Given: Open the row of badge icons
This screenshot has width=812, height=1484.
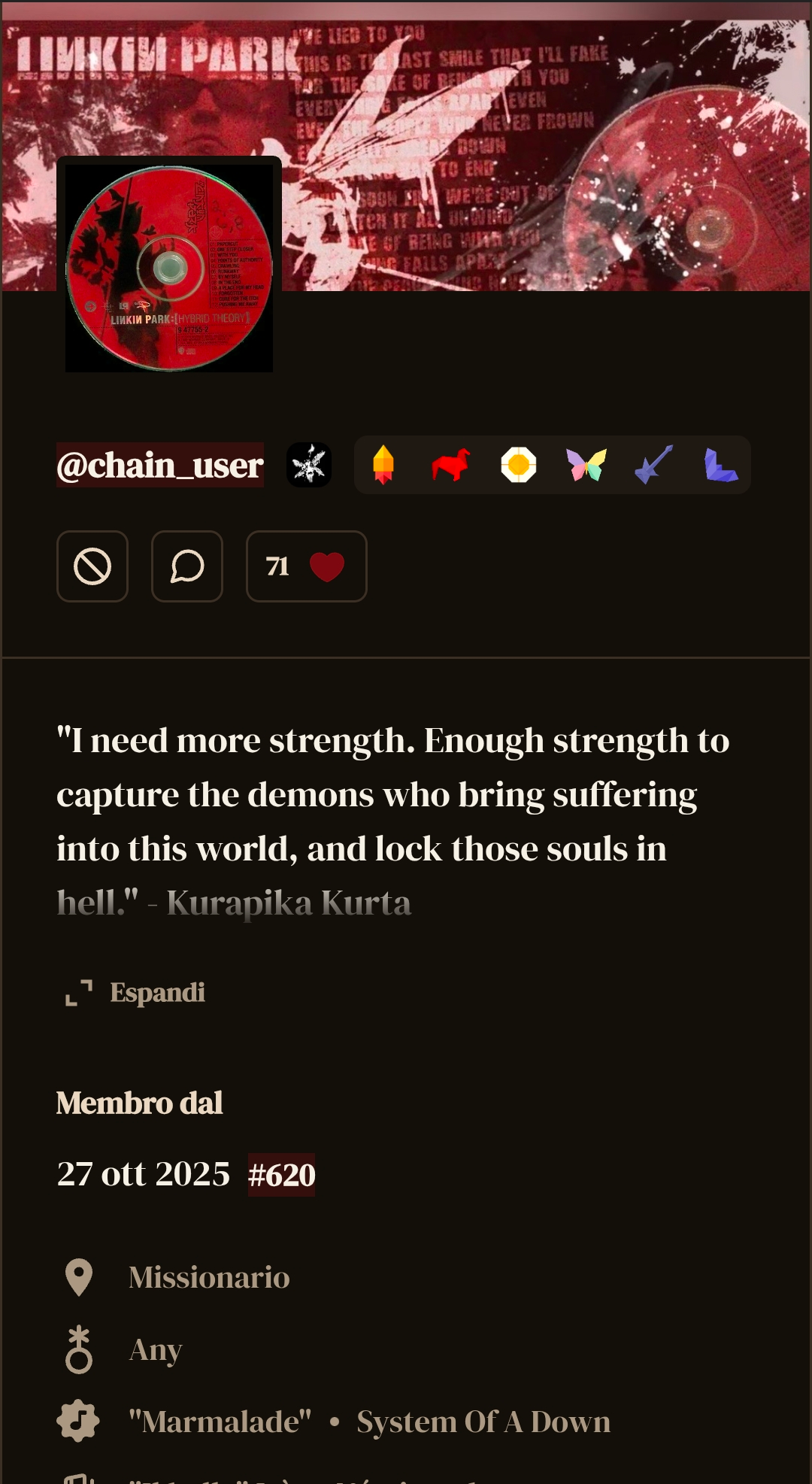Looking at the screenshot, I should pyautogui.click(x=552, y=465).
